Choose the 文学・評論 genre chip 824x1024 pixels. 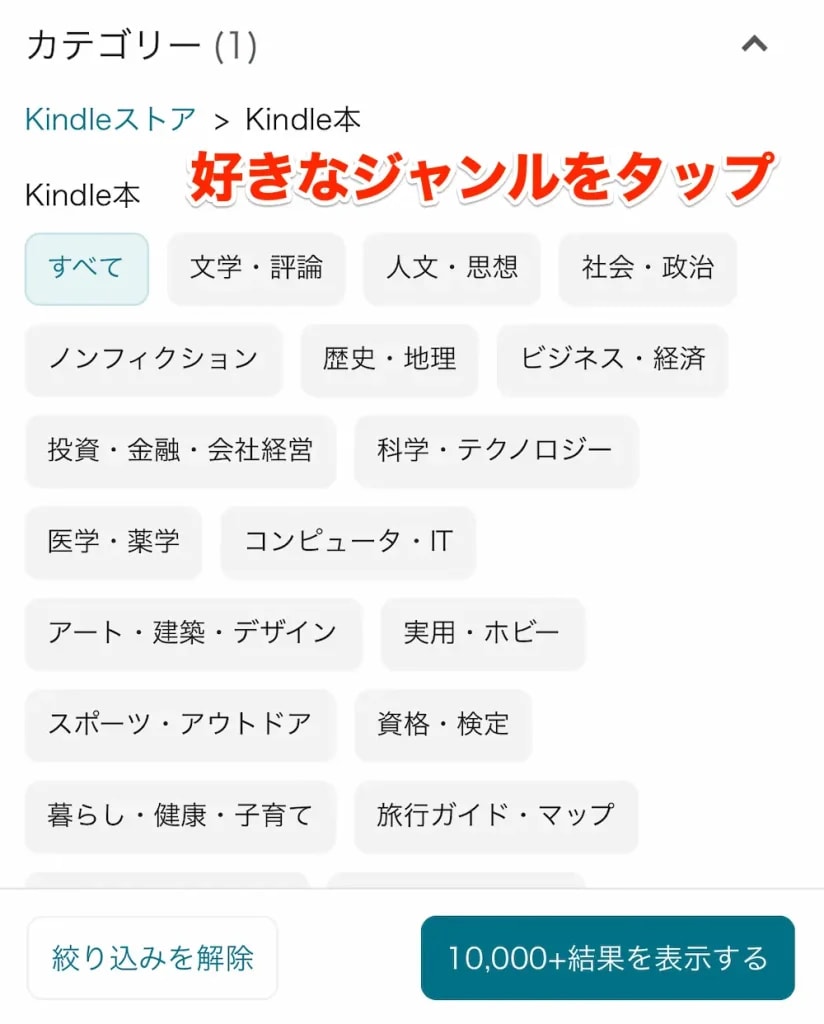point(256,268)
